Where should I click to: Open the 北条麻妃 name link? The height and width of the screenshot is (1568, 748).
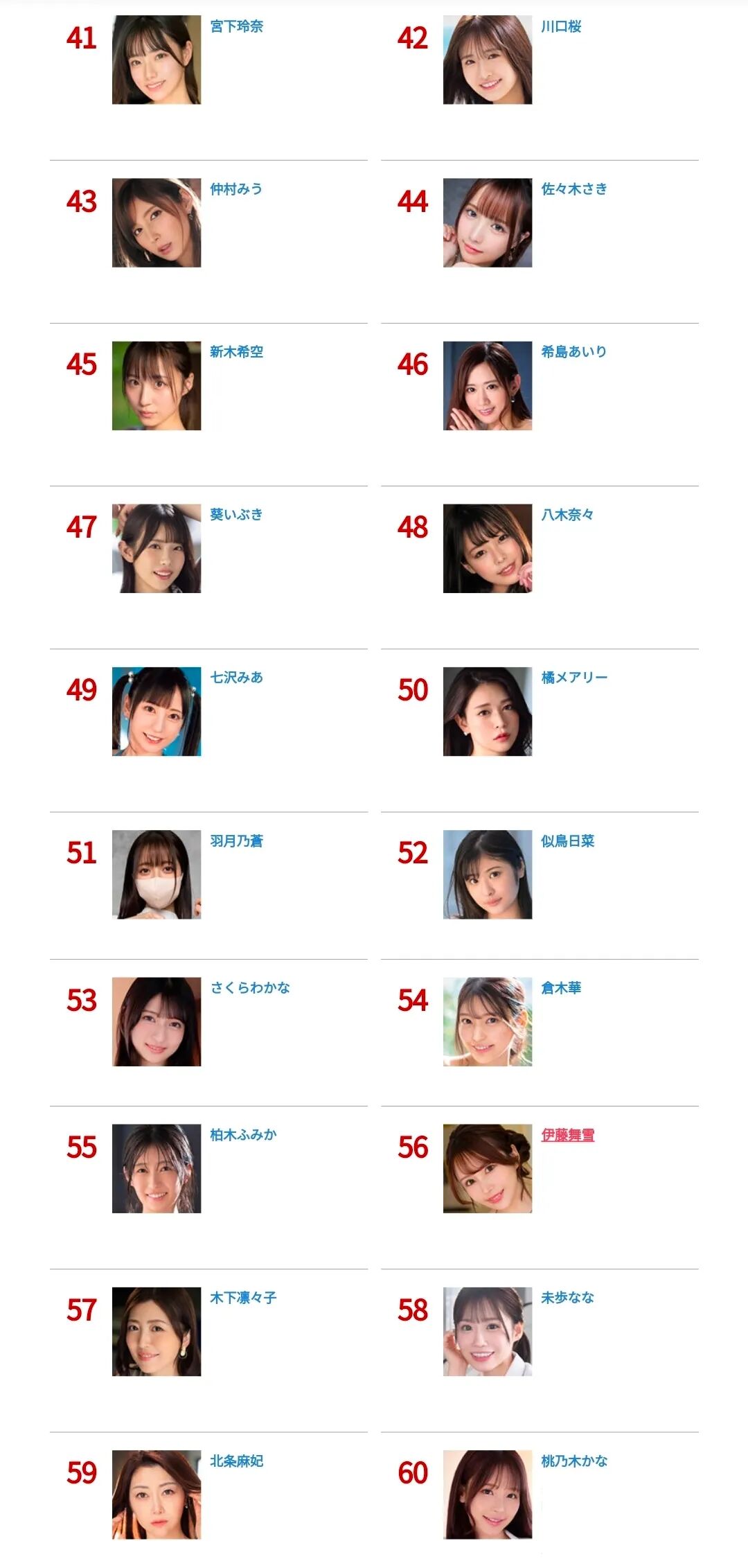click(x=236, y=1461)
